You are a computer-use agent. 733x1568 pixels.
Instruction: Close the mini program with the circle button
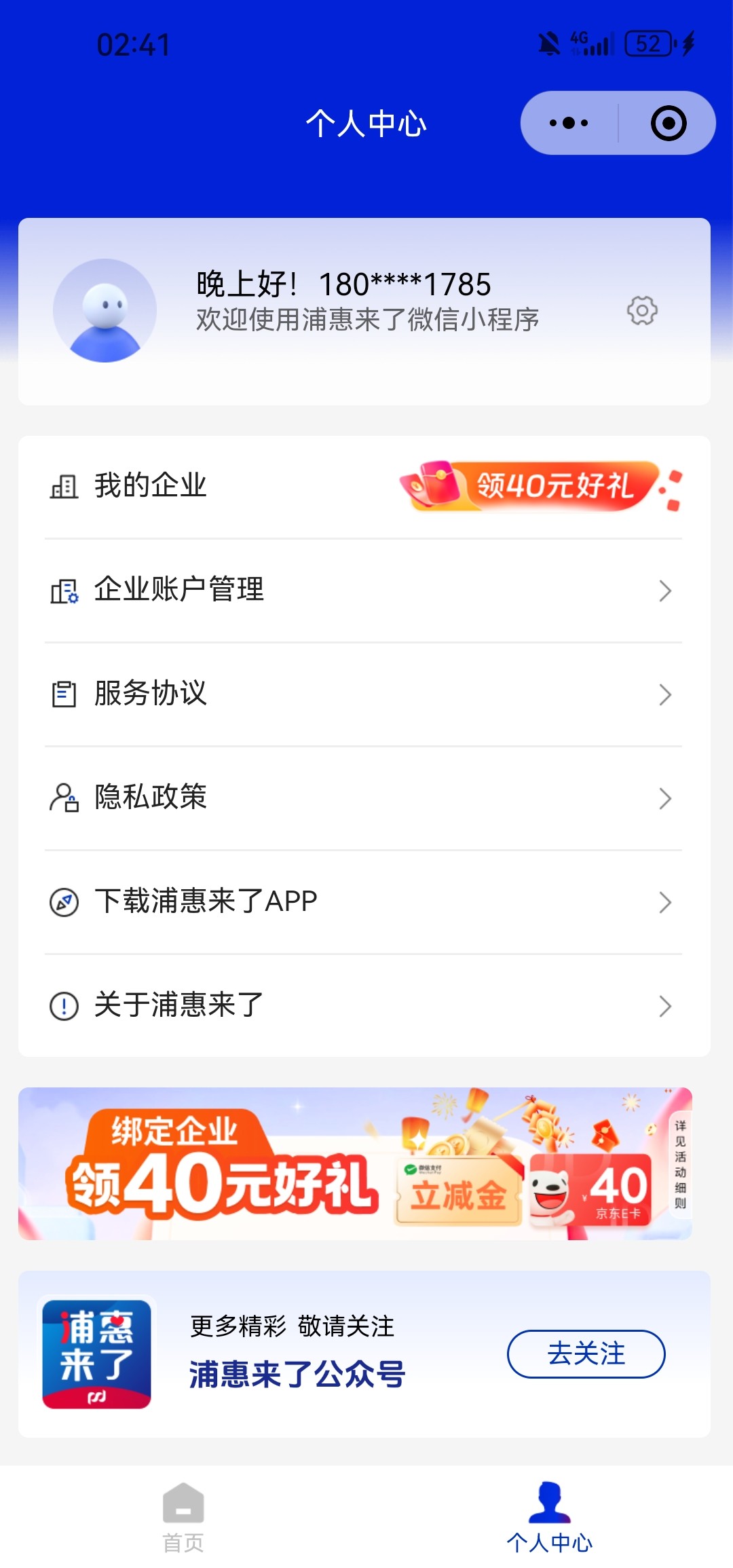668,124
